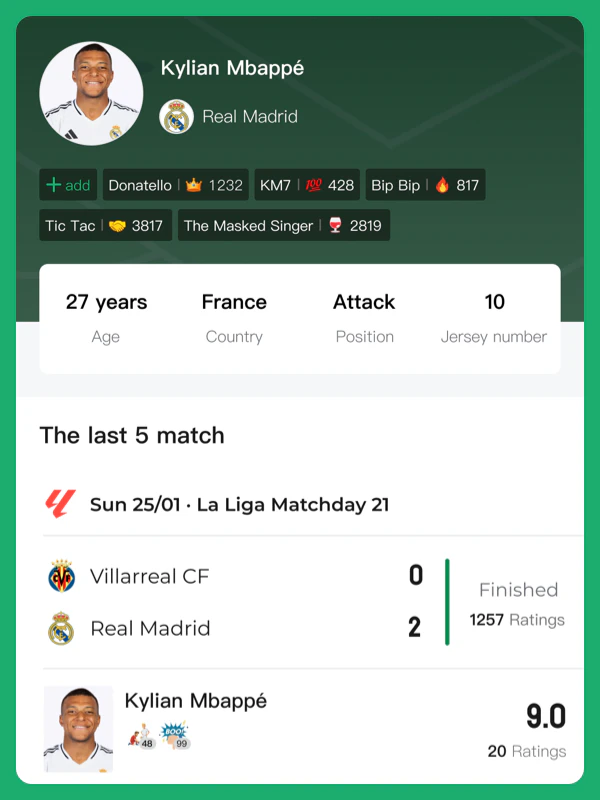Open the Villarreal CF vs Real Madrid match

pyautogui.click(x=300, y=602)
